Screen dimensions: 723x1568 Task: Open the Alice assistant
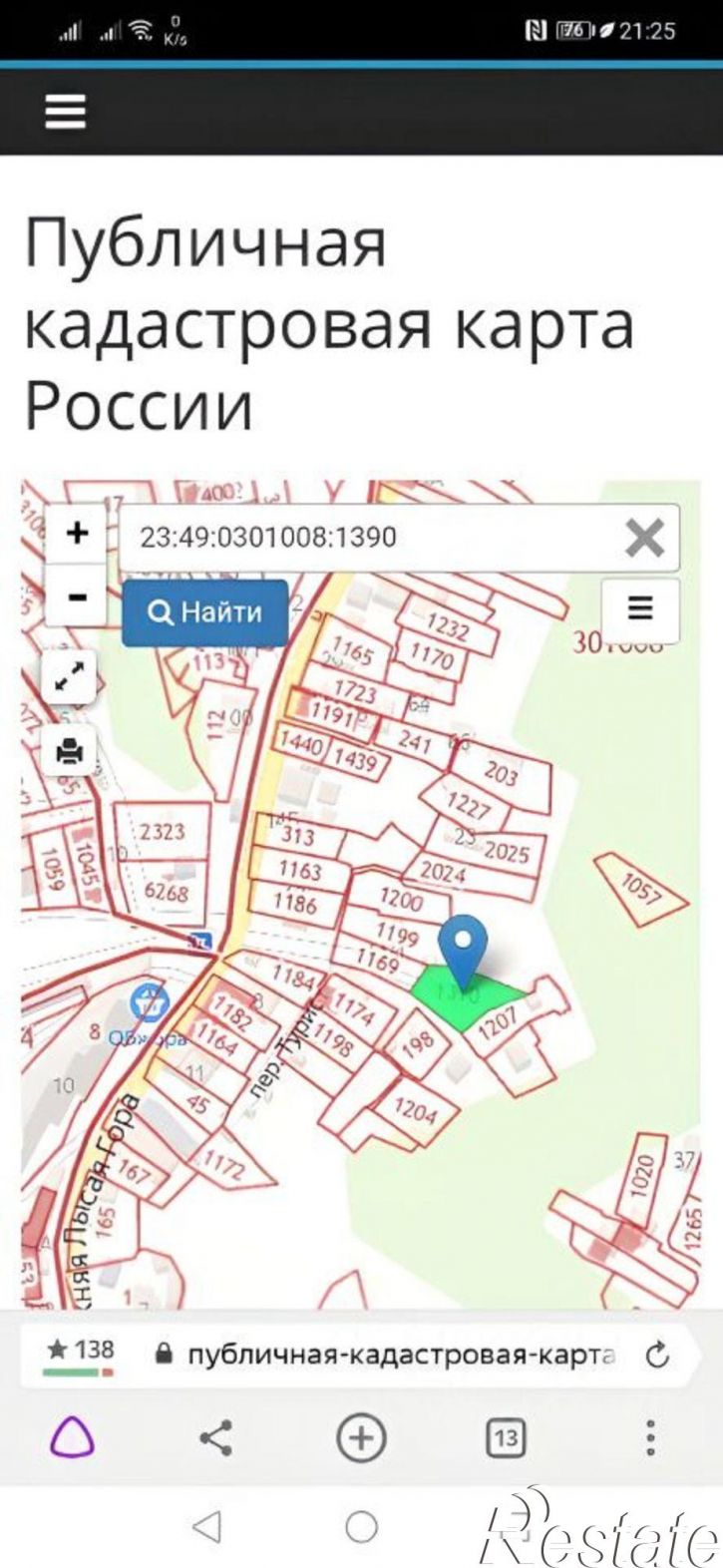point(73,1438)
